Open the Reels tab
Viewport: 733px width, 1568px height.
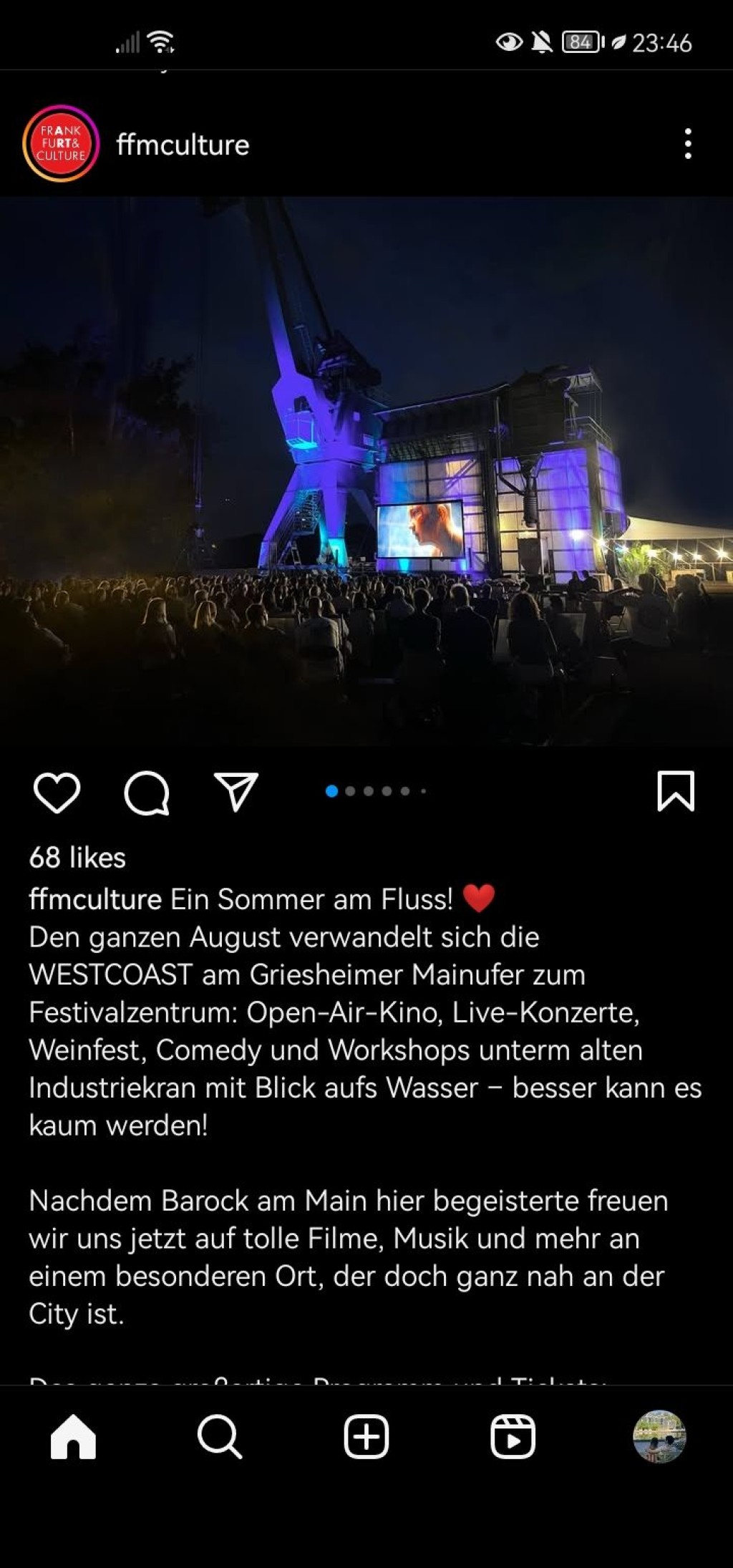coord(513,1436)
